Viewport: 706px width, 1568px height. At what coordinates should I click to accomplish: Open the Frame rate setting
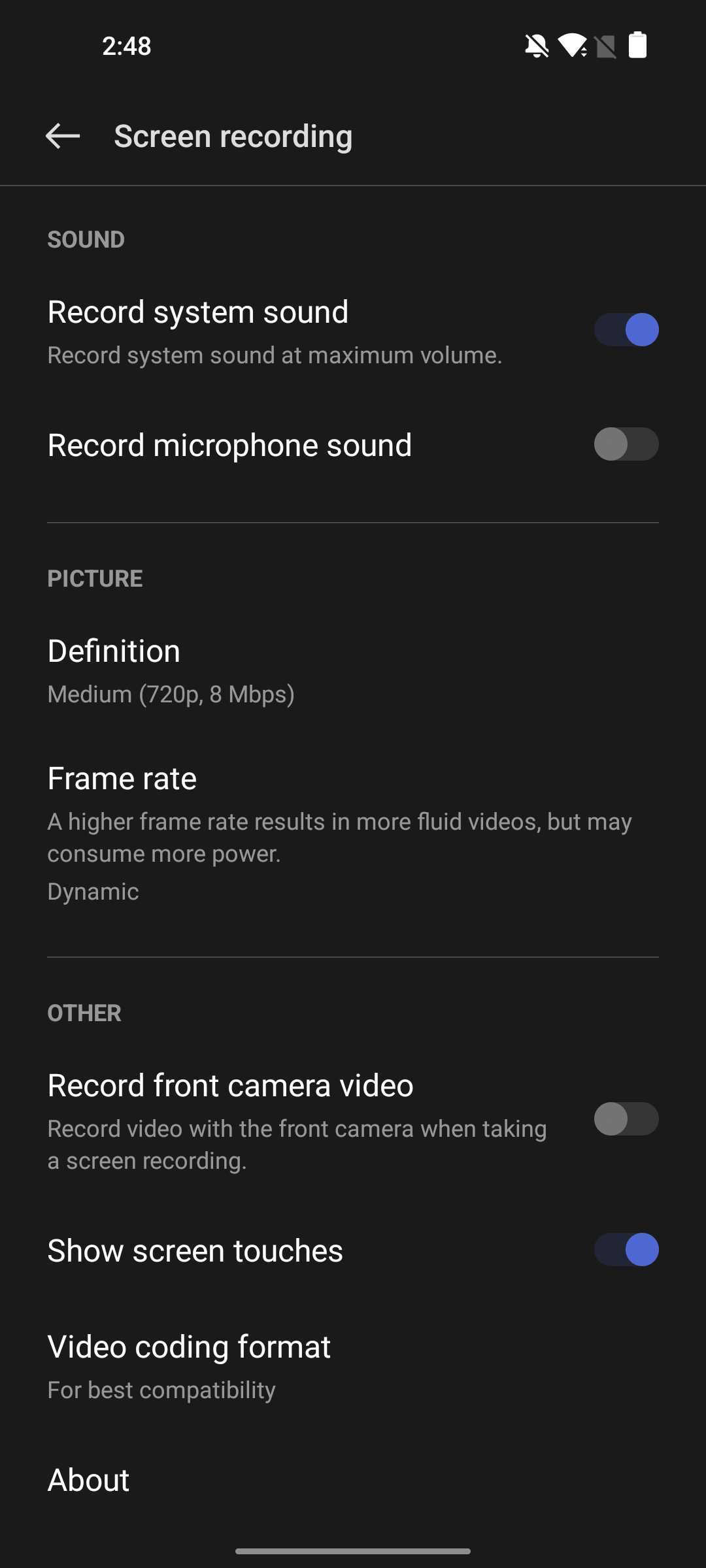tap(122, 777)
